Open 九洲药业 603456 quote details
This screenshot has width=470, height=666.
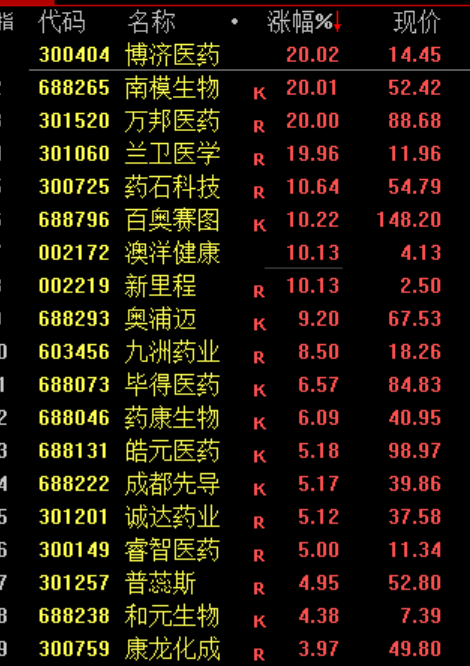[x=235, y=352]
